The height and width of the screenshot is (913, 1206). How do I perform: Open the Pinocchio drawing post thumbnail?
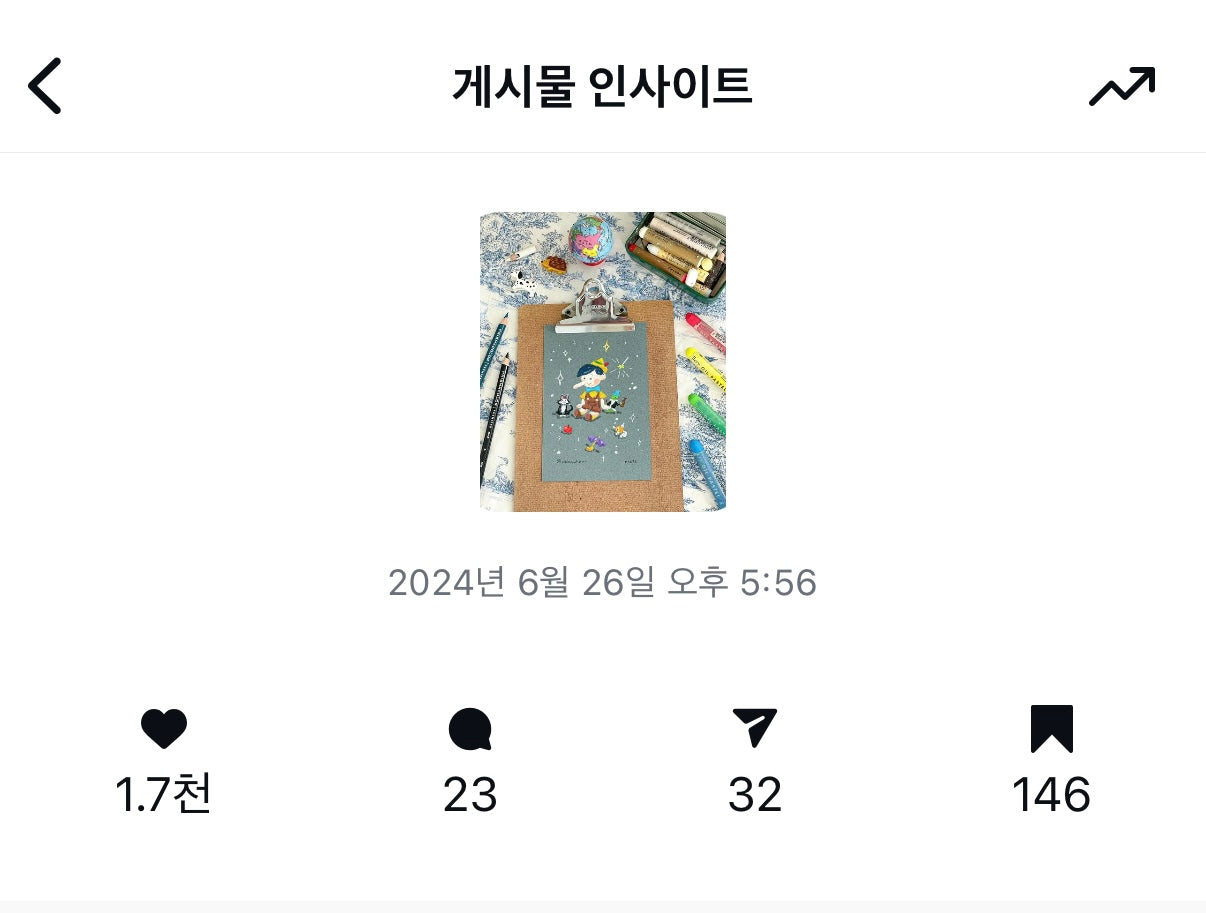tap(603, 362)
